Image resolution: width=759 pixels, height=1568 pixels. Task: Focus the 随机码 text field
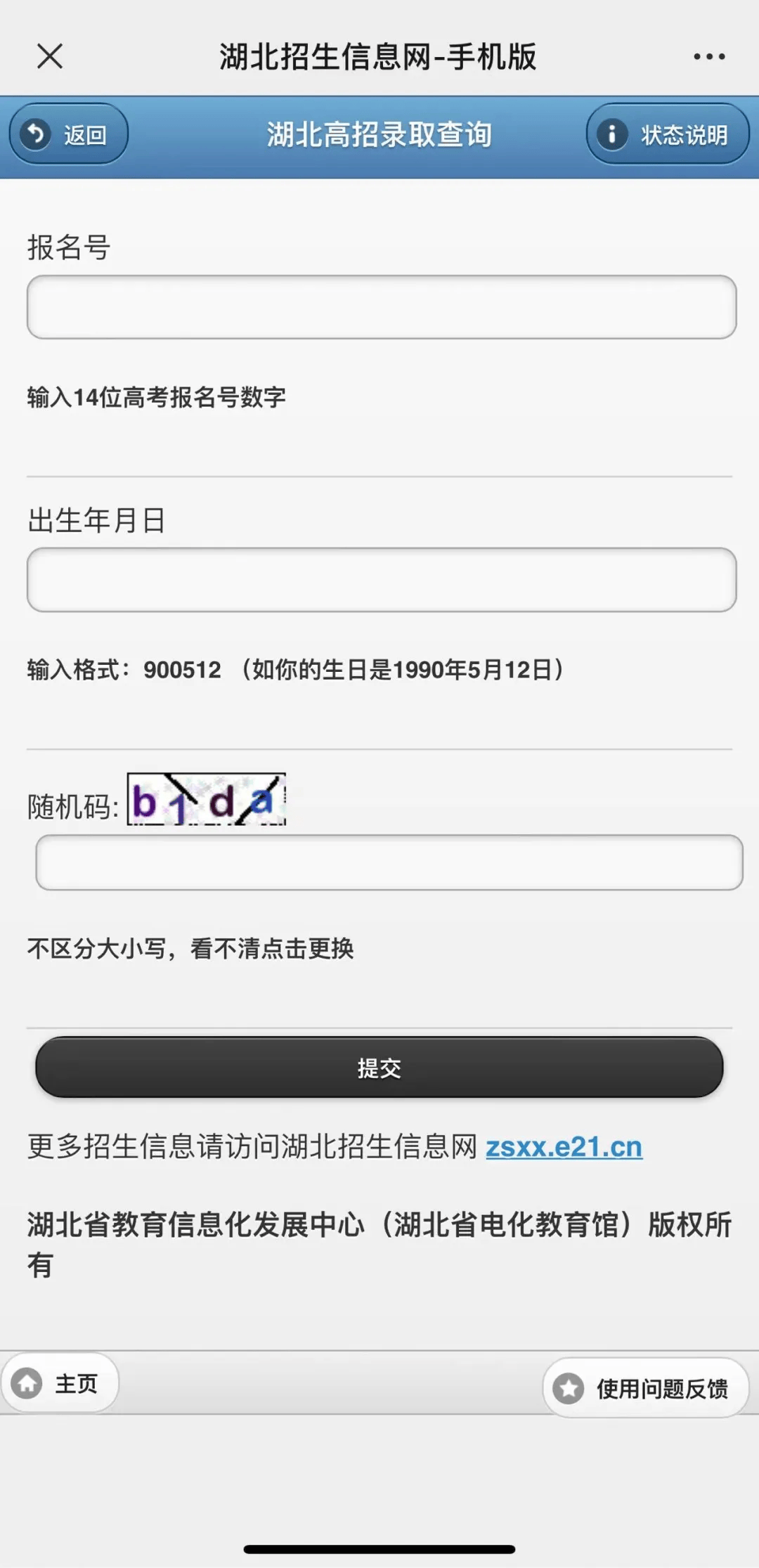pos(389,862)
